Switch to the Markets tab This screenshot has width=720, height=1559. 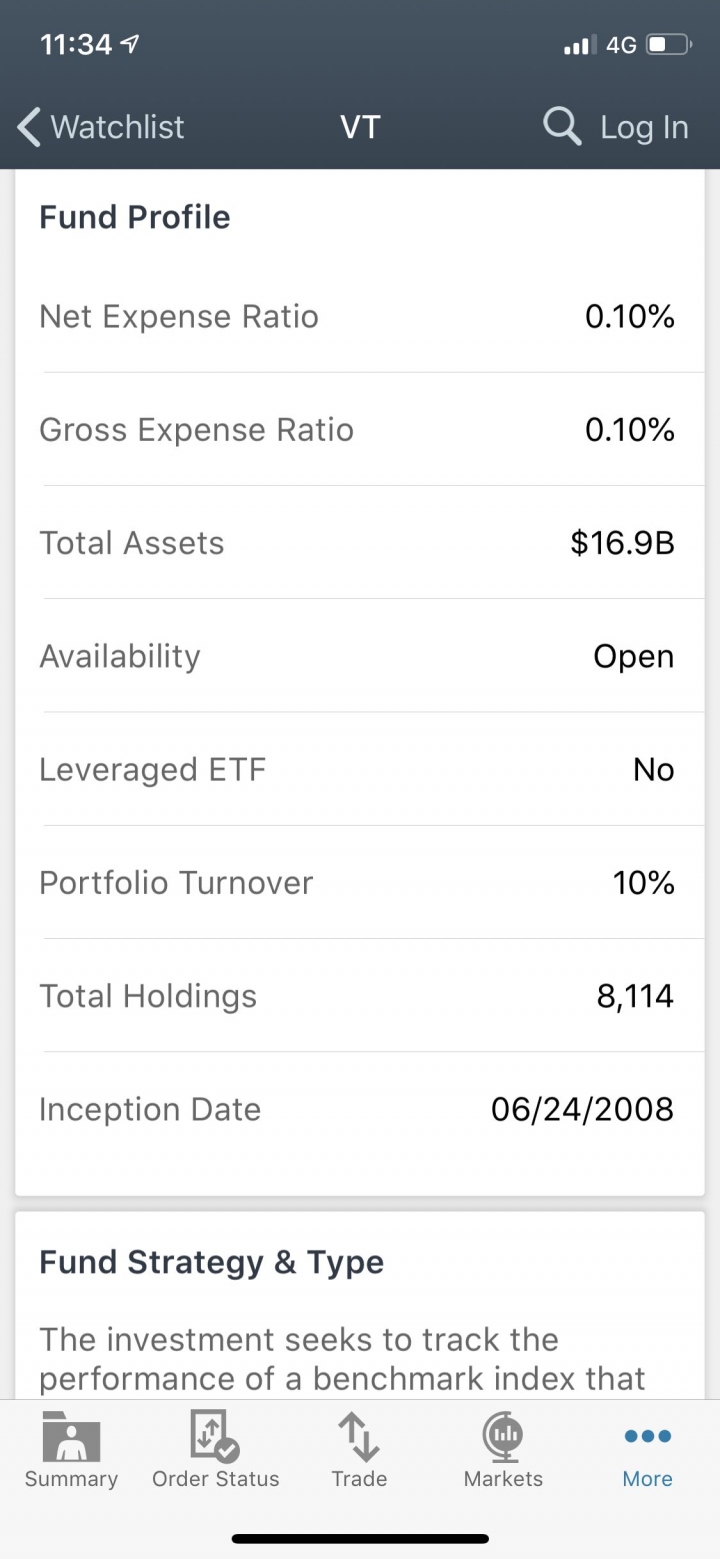pyautogui.click(x=503, y=1450)
